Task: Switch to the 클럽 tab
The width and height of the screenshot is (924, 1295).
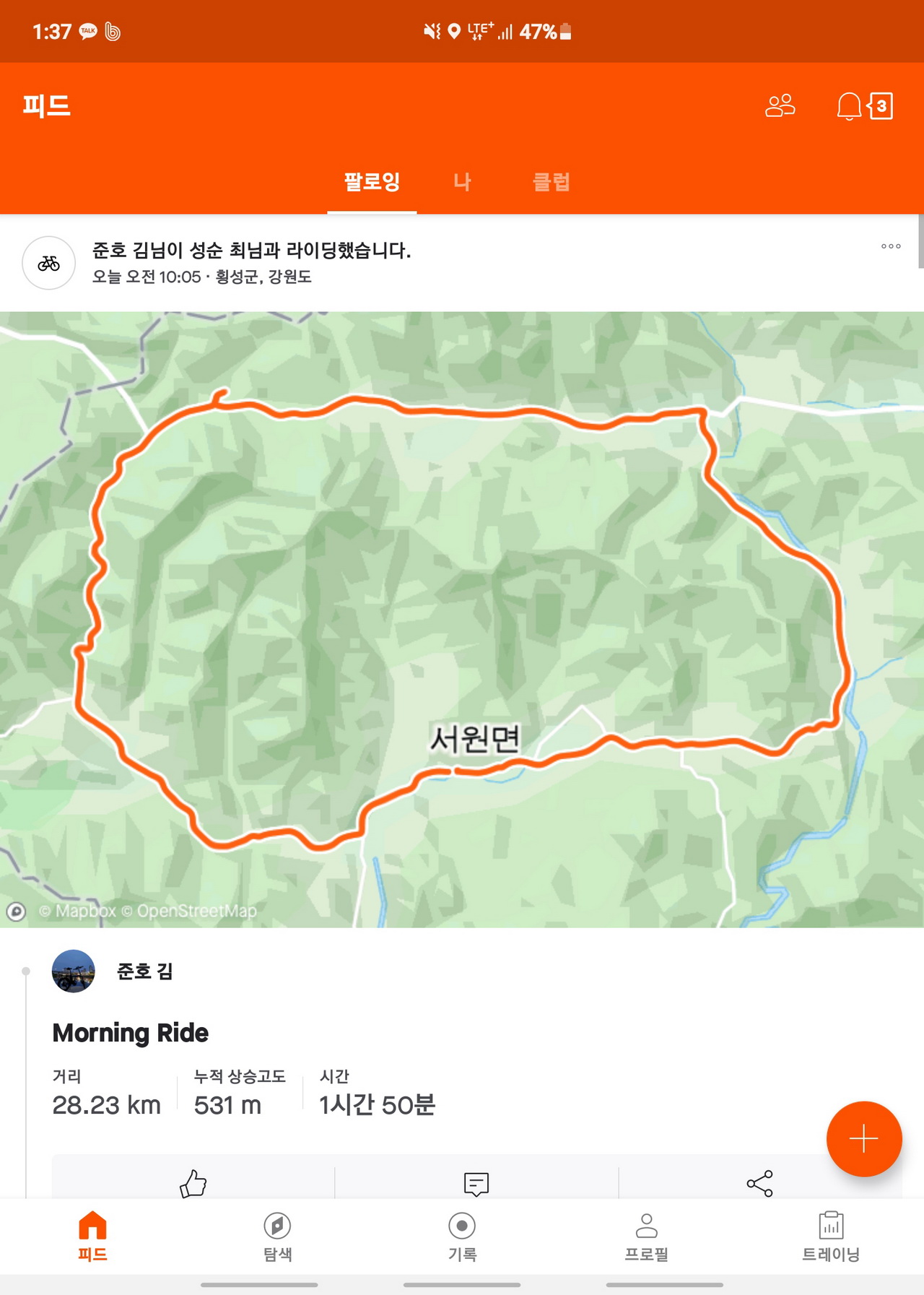Action: [551, 181]
